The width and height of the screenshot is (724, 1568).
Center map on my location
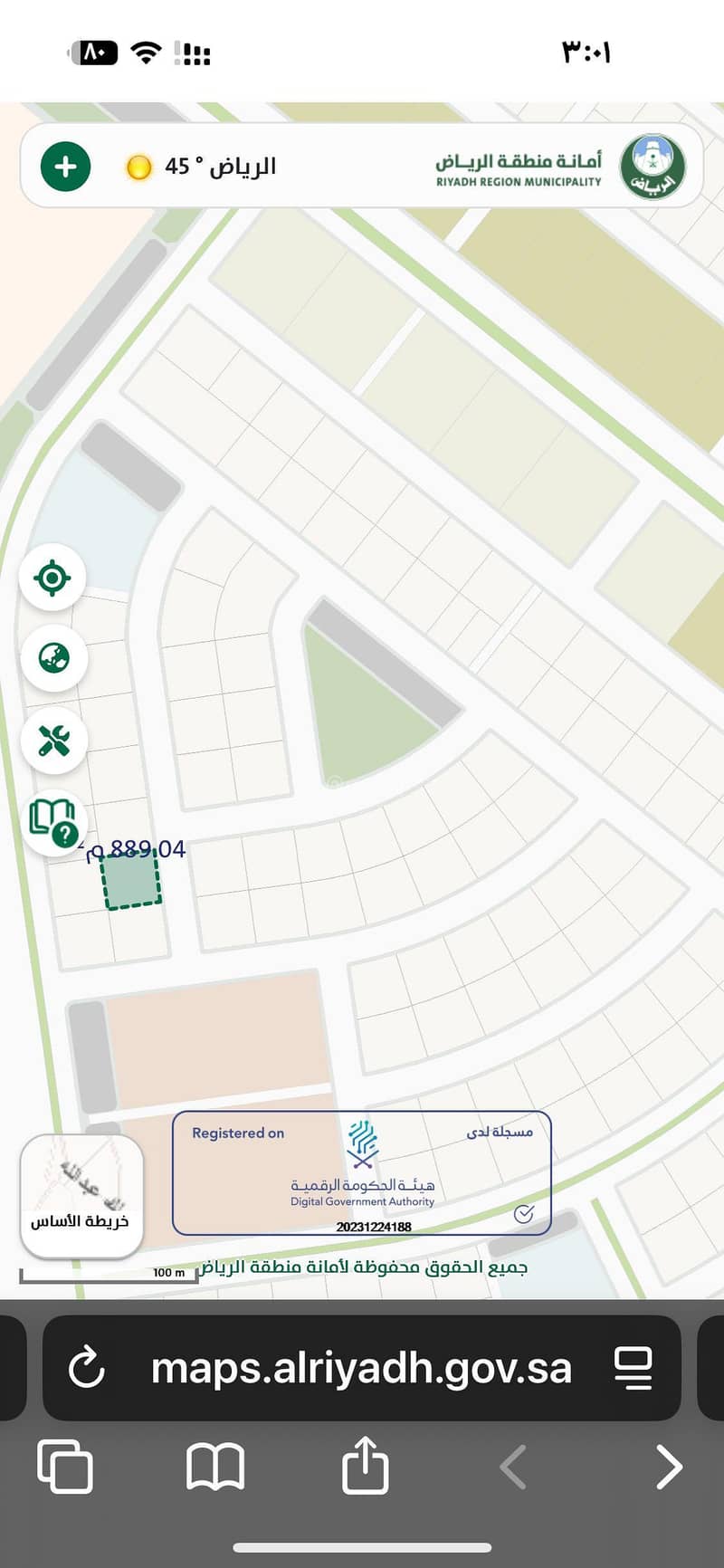[x=52, y=578]
